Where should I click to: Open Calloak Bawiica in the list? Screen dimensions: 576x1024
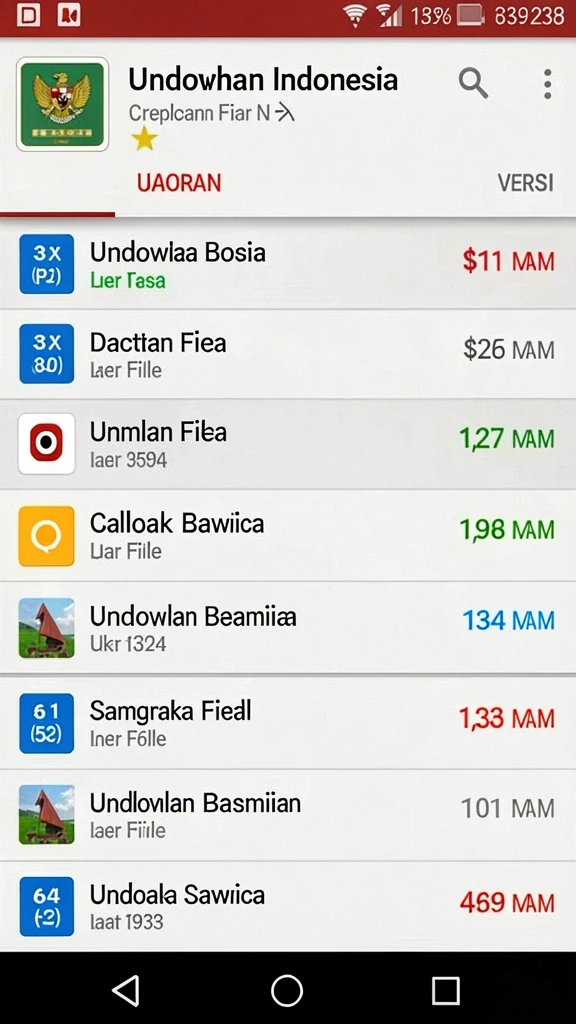tap(288, 536)
